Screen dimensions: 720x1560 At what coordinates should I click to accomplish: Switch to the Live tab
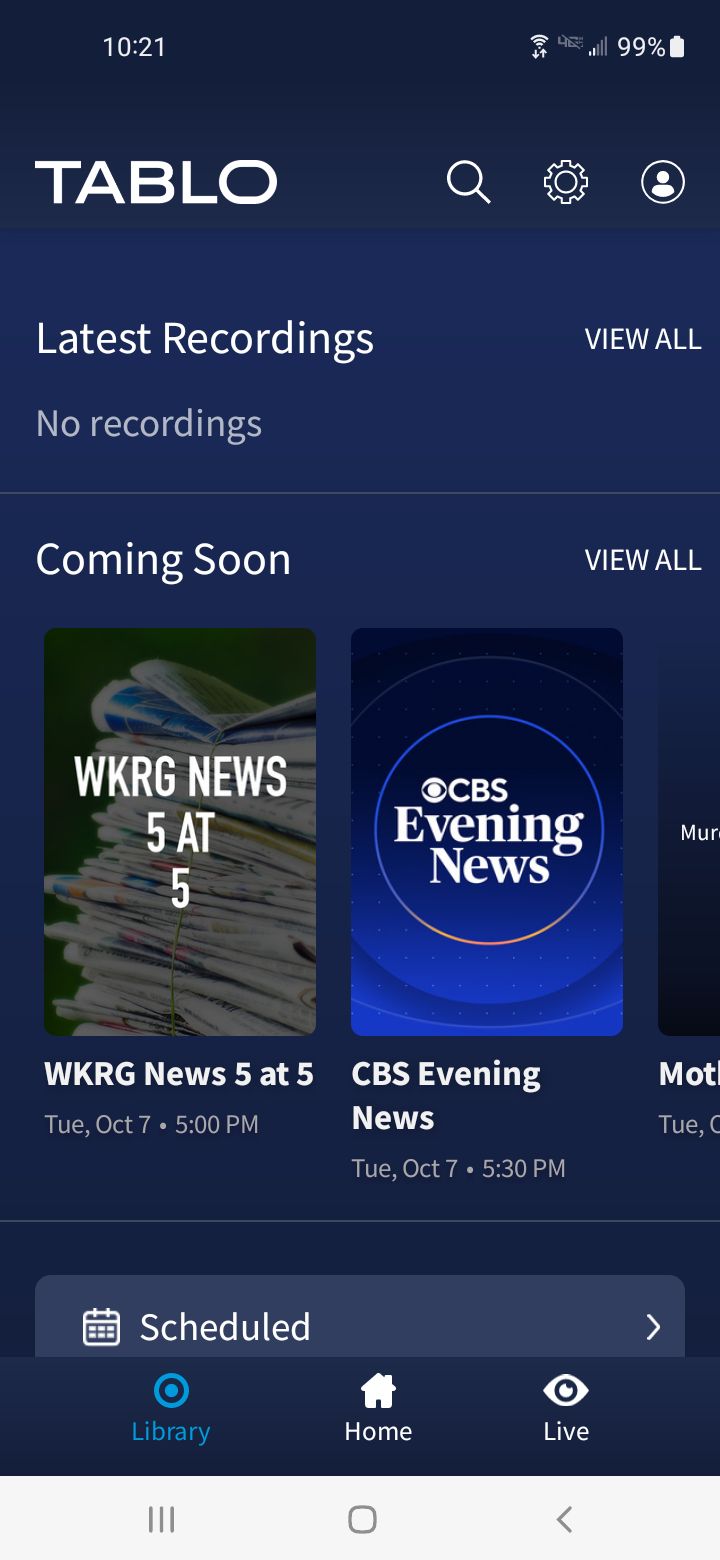(566, 1409)
